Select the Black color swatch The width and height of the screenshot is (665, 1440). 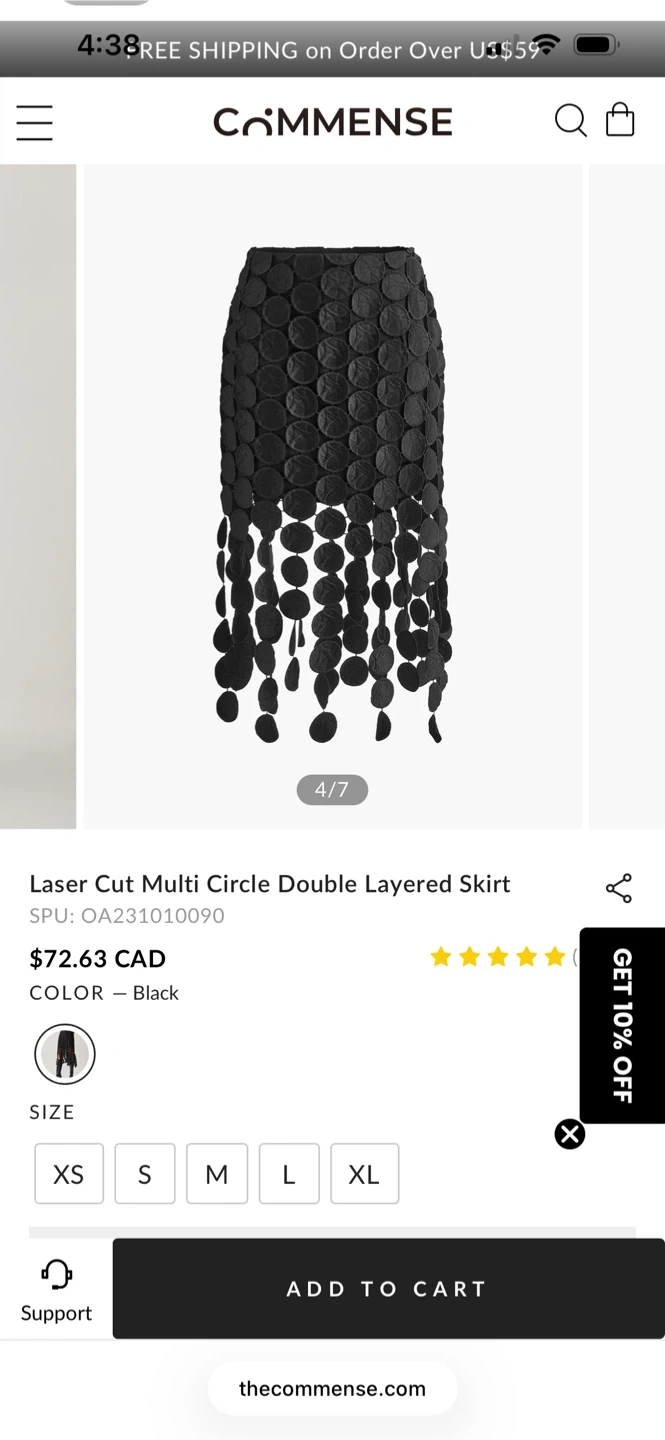[65, 1054]
